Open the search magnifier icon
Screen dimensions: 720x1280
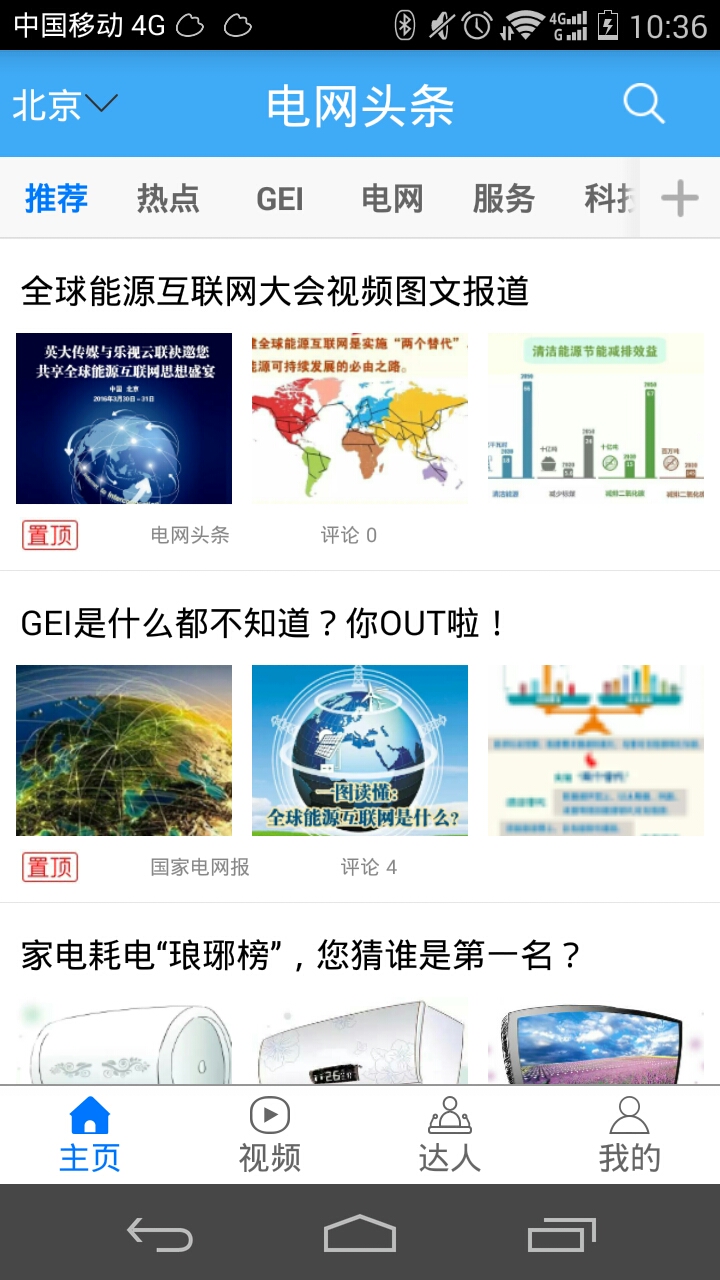[x=643, y=104]
